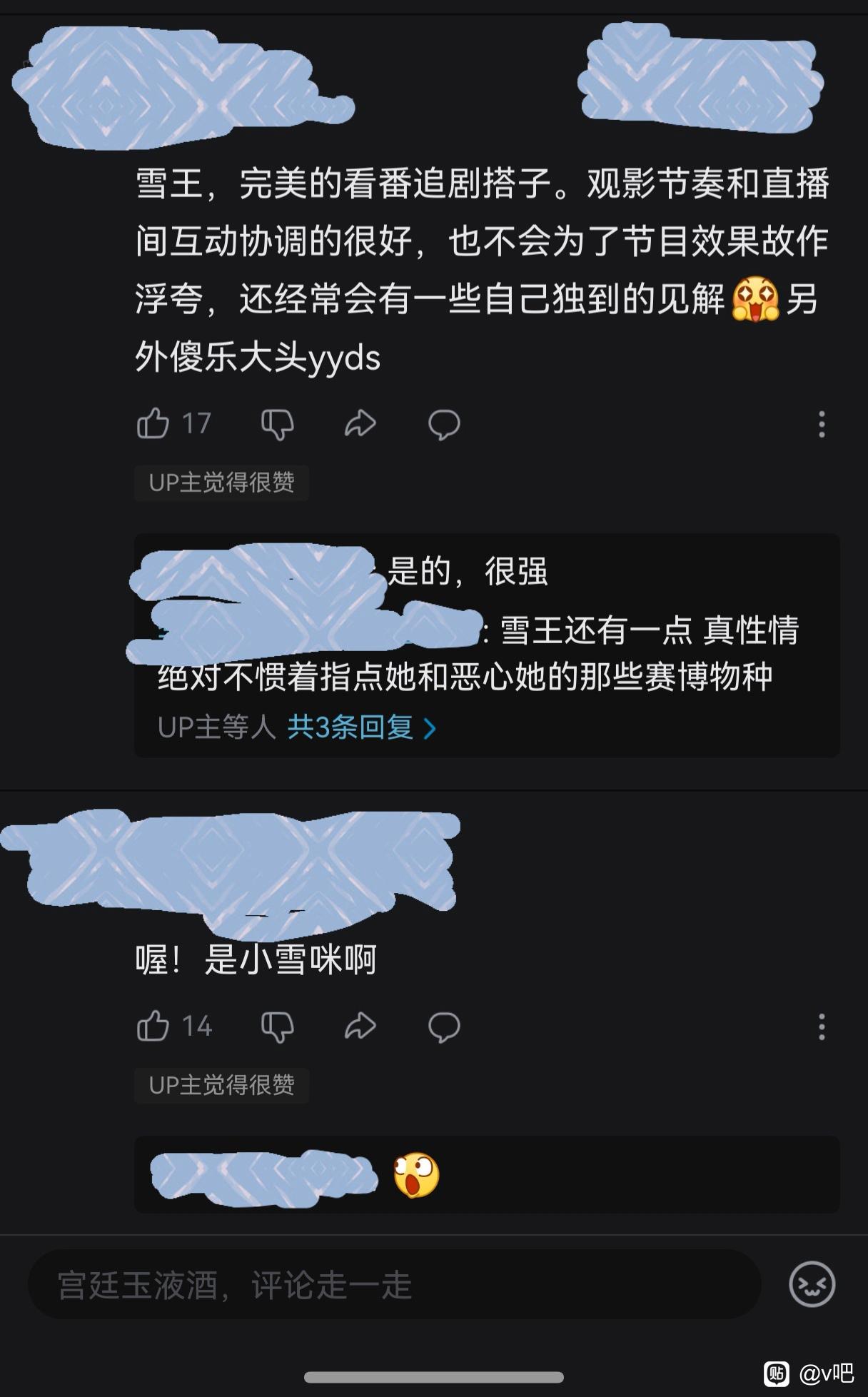Dislike the comment with 17 likes

tap(278, 425)
